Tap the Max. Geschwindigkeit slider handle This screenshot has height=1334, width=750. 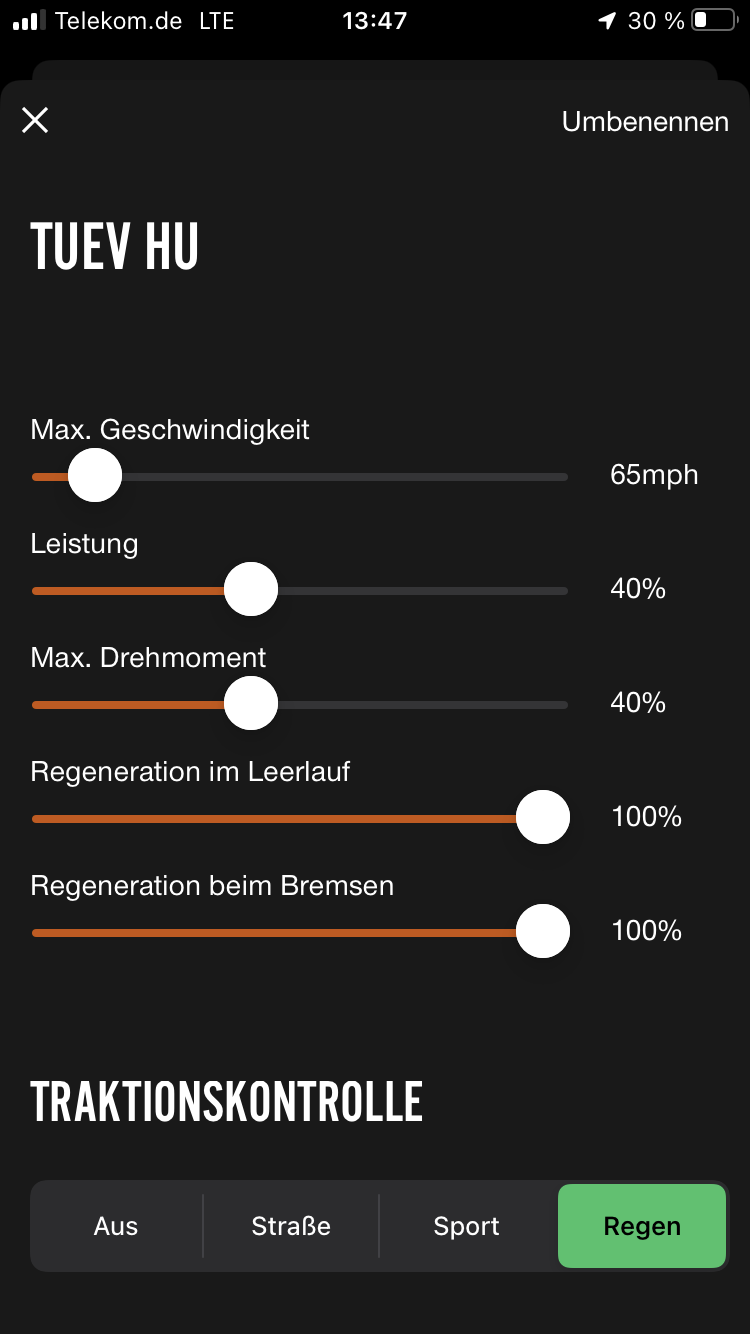[x=95, y=476]
